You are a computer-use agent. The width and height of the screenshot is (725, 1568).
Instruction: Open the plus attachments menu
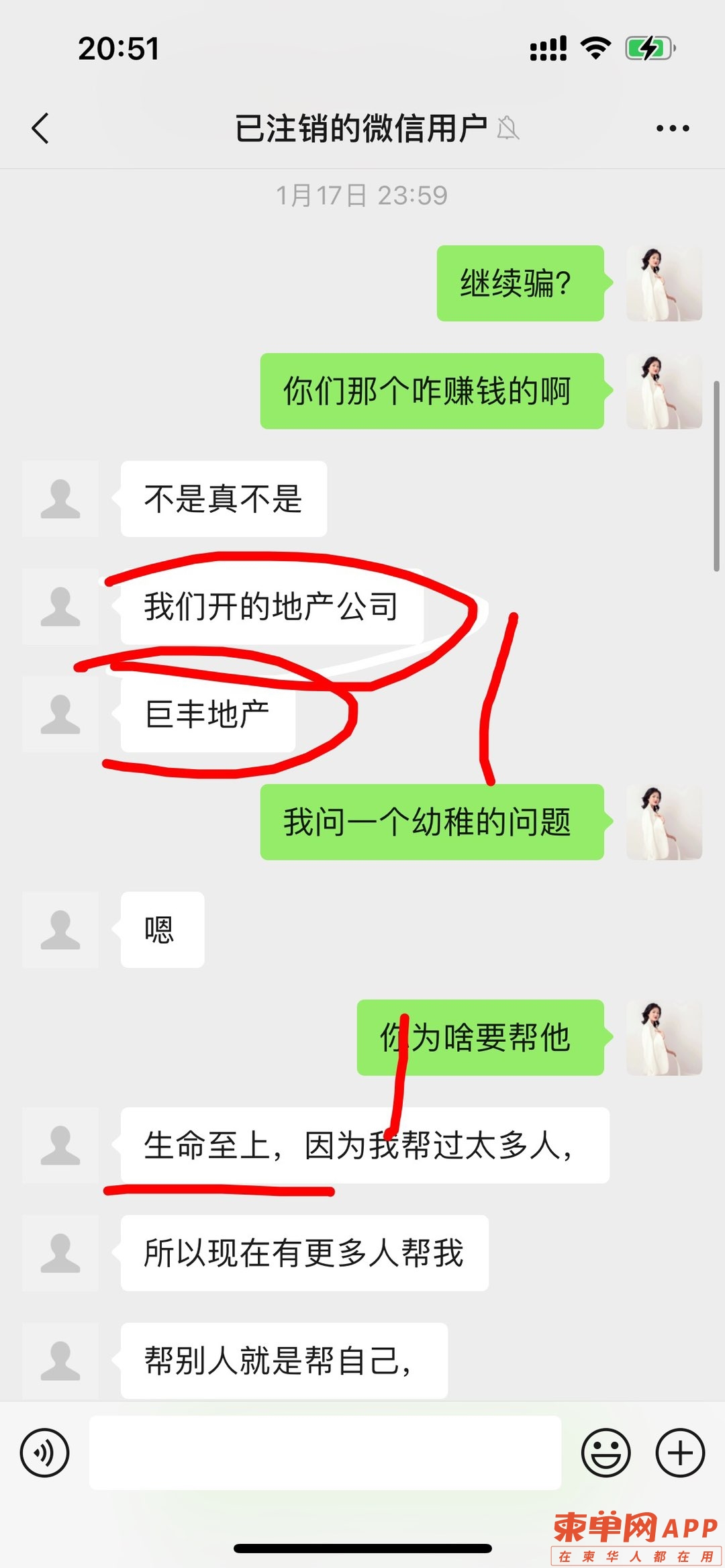pos(679,1453)
